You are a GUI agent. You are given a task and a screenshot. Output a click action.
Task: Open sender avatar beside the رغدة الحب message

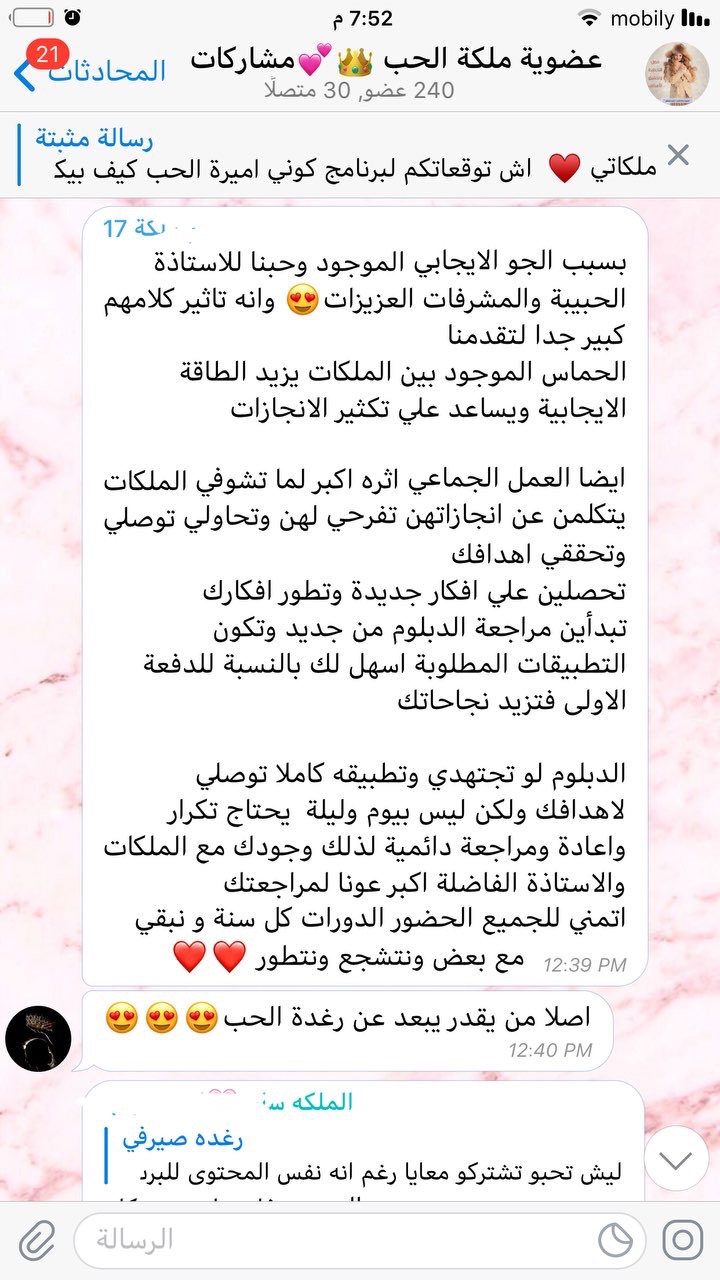tap(38, 1039)
